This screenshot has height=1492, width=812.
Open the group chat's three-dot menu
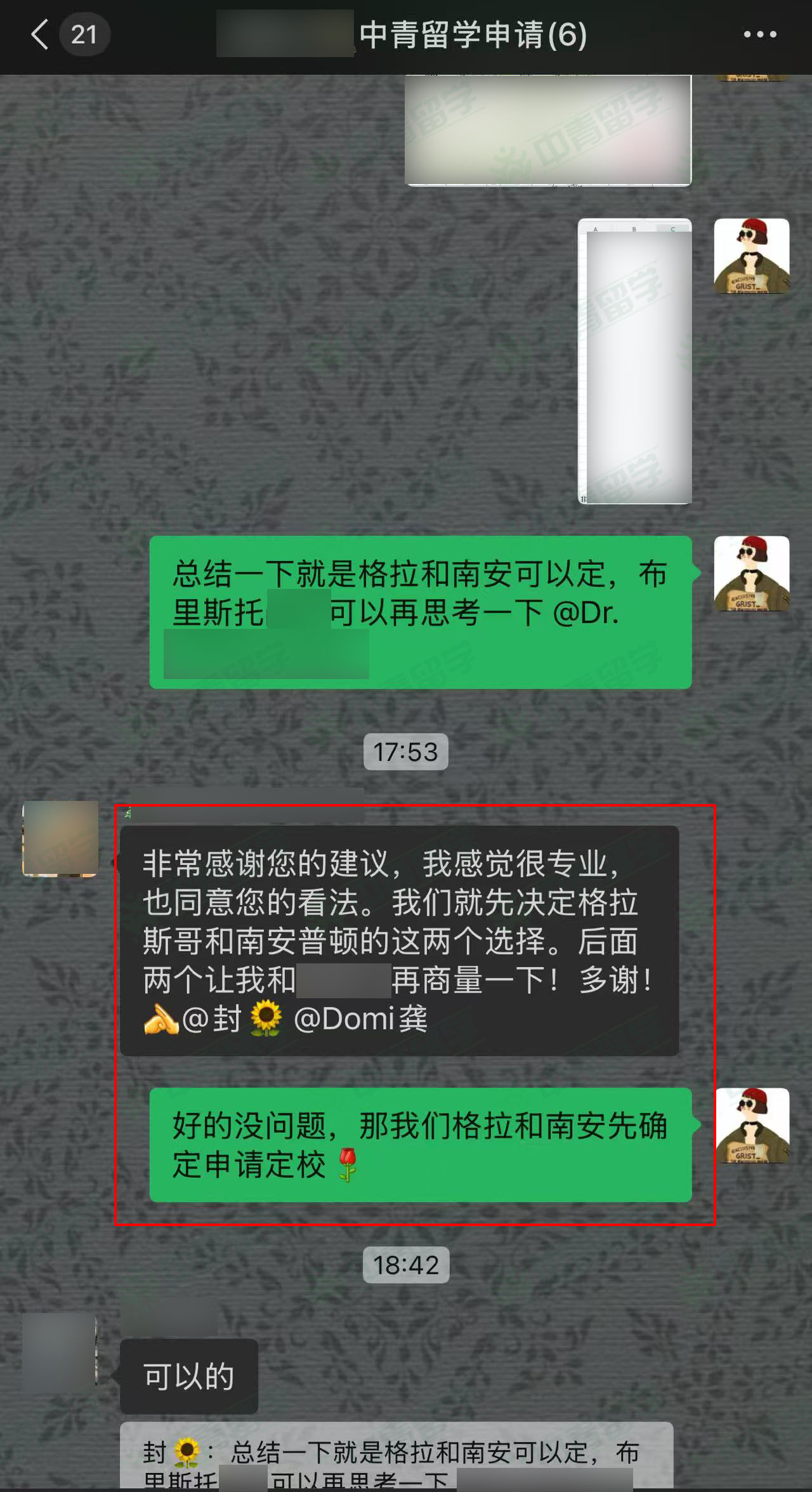click(759, 34)
